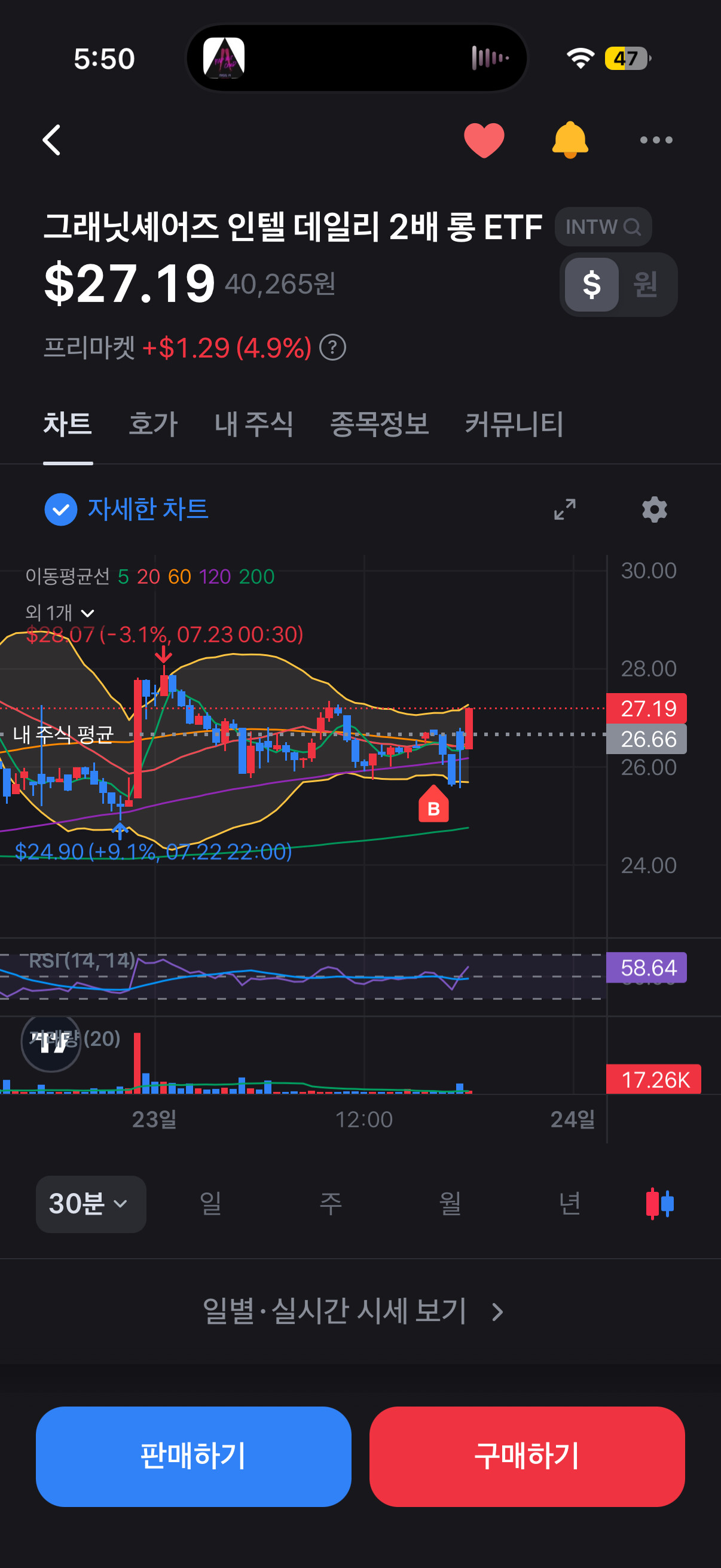Open the price alert bell

pos(570,140)
